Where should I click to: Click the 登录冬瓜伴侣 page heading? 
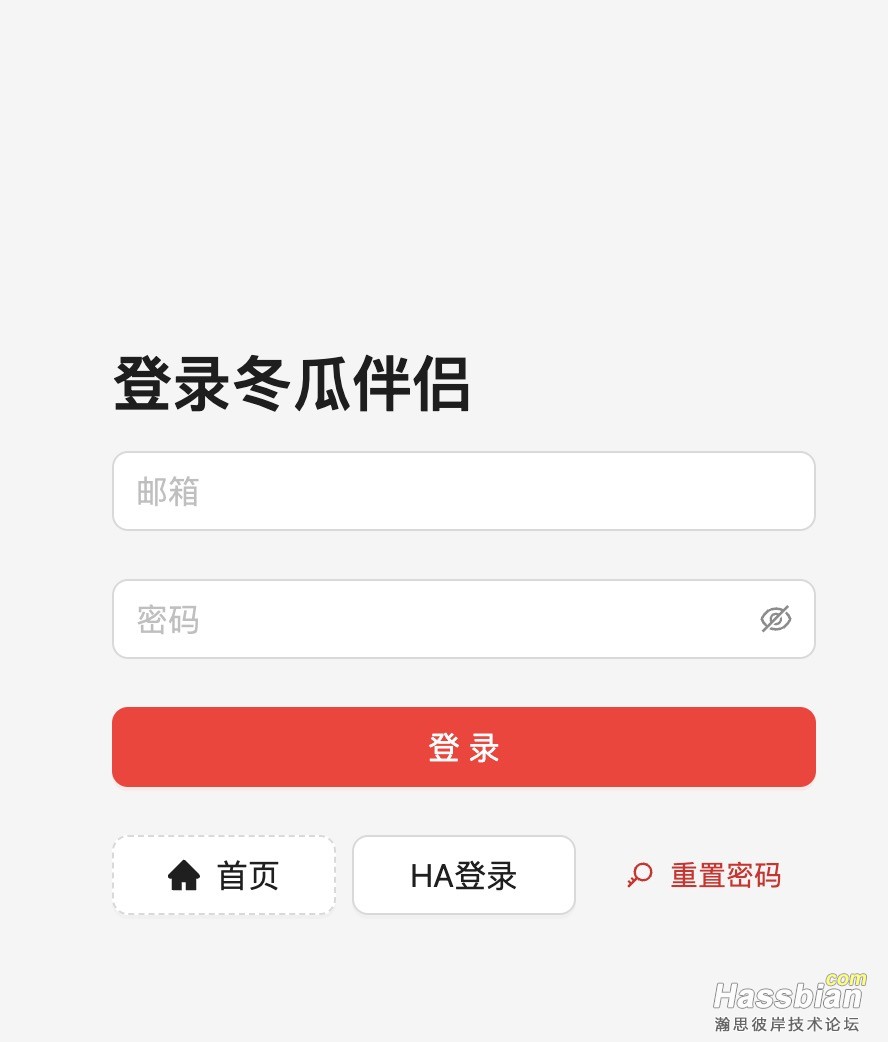point(294,383)
